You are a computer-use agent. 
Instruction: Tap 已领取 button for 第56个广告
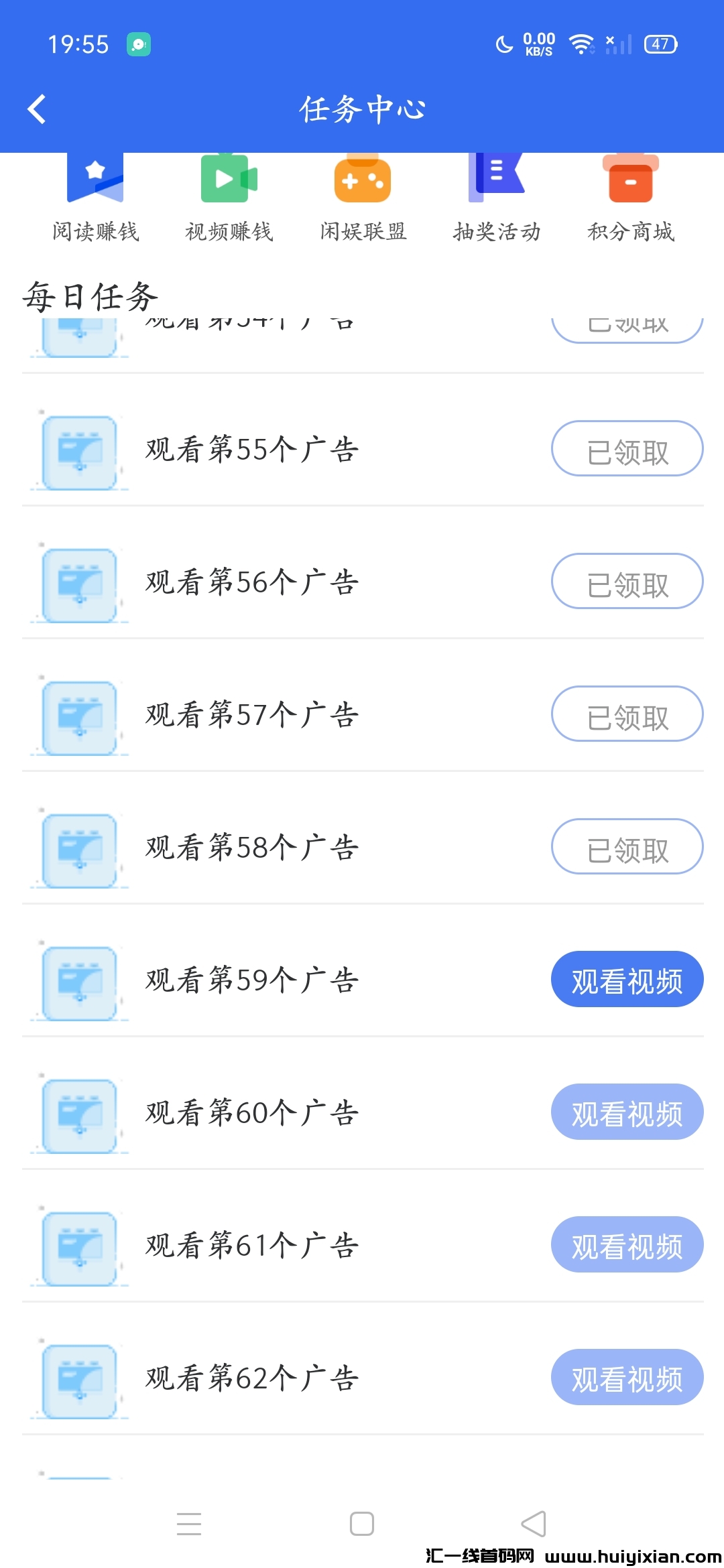627,583
